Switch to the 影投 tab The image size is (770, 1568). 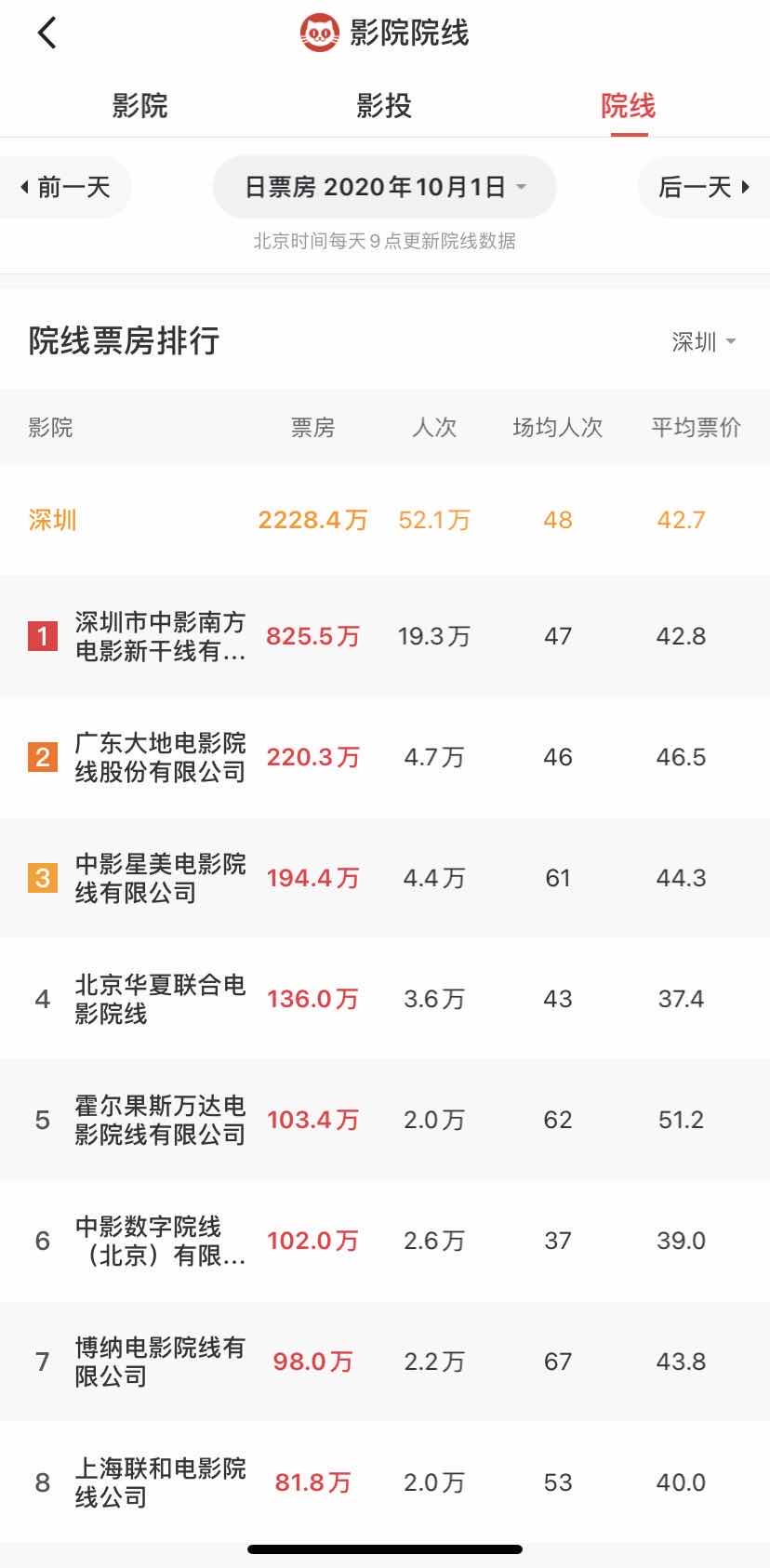click(384, 106)
